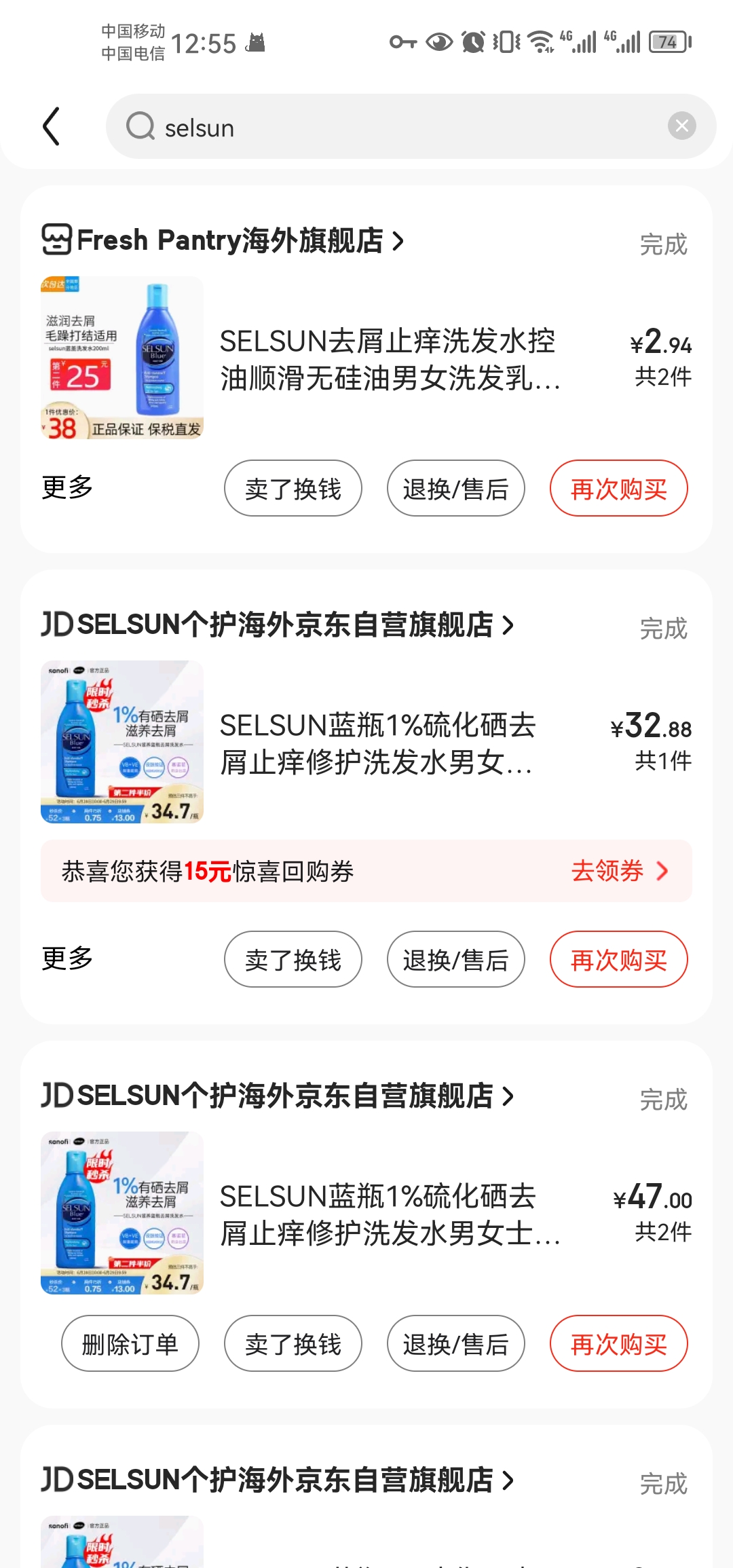The width and height of the screenshot is (733, 1568).
Task: Tap 卖了换钱 on the Fresh Pantry order
Action: pyautogui.click(x=293, y=489)
